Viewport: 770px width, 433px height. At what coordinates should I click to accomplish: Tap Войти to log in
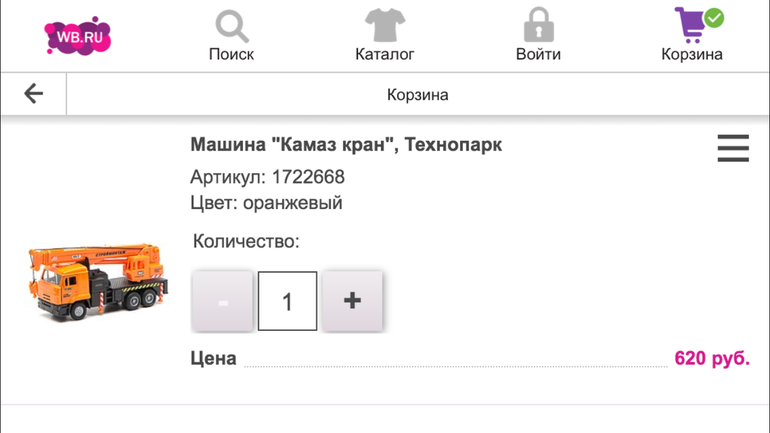point(538,36)
